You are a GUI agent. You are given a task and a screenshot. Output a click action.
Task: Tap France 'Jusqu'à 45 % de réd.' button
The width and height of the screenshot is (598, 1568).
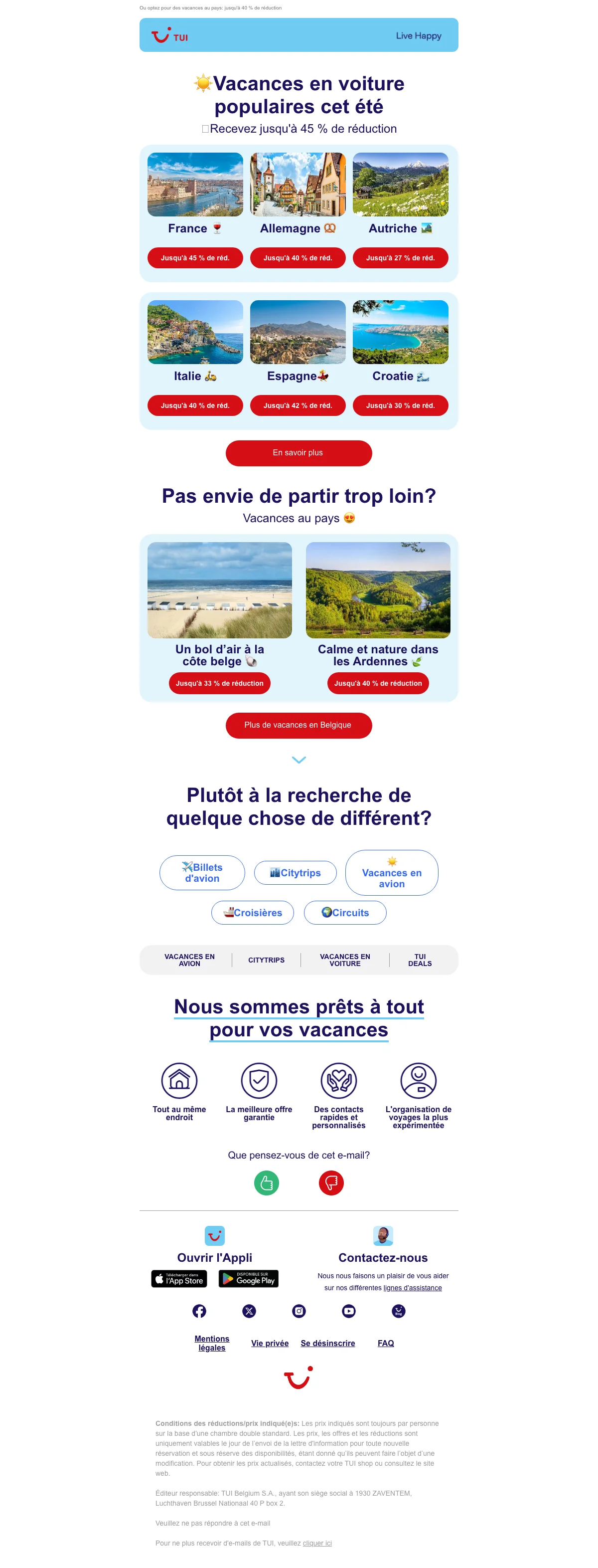pyautogui.click(x=195, y=257)
